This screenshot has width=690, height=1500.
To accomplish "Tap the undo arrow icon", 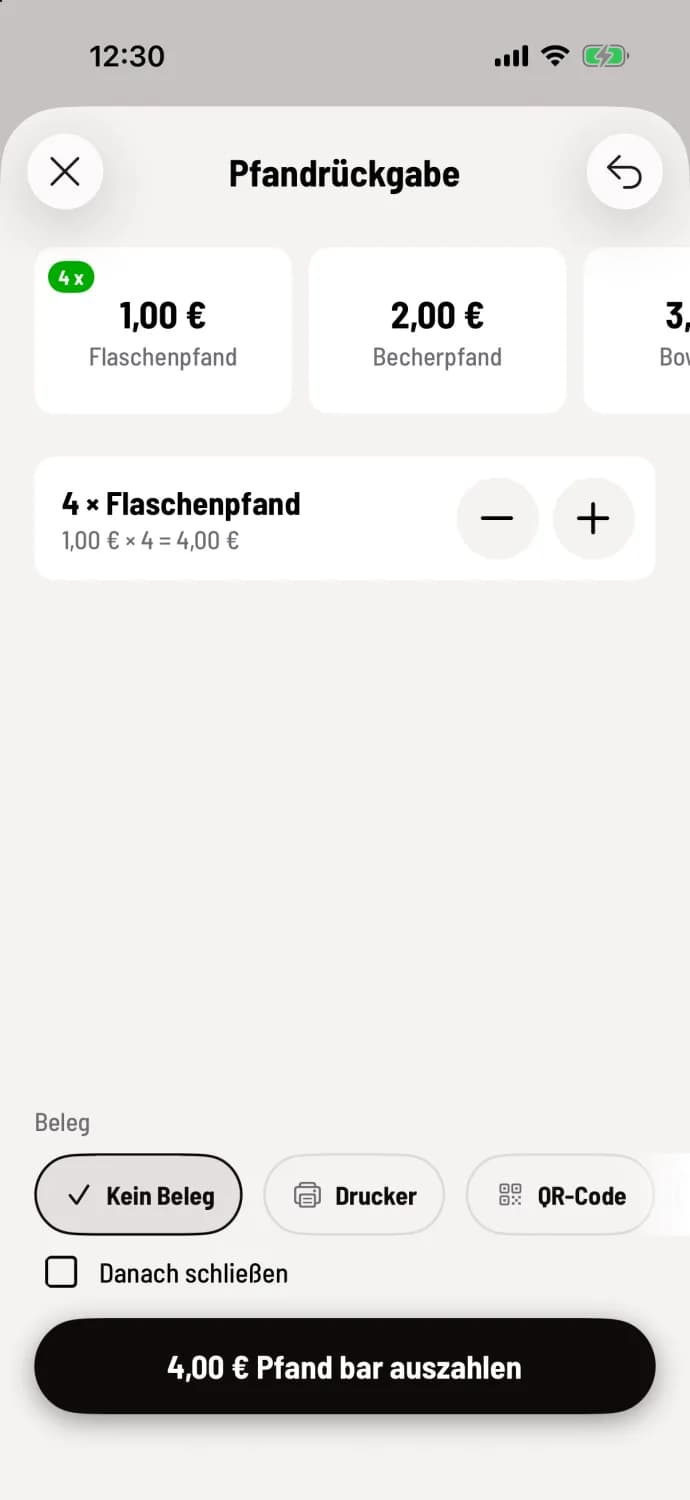I will (624, 172).
